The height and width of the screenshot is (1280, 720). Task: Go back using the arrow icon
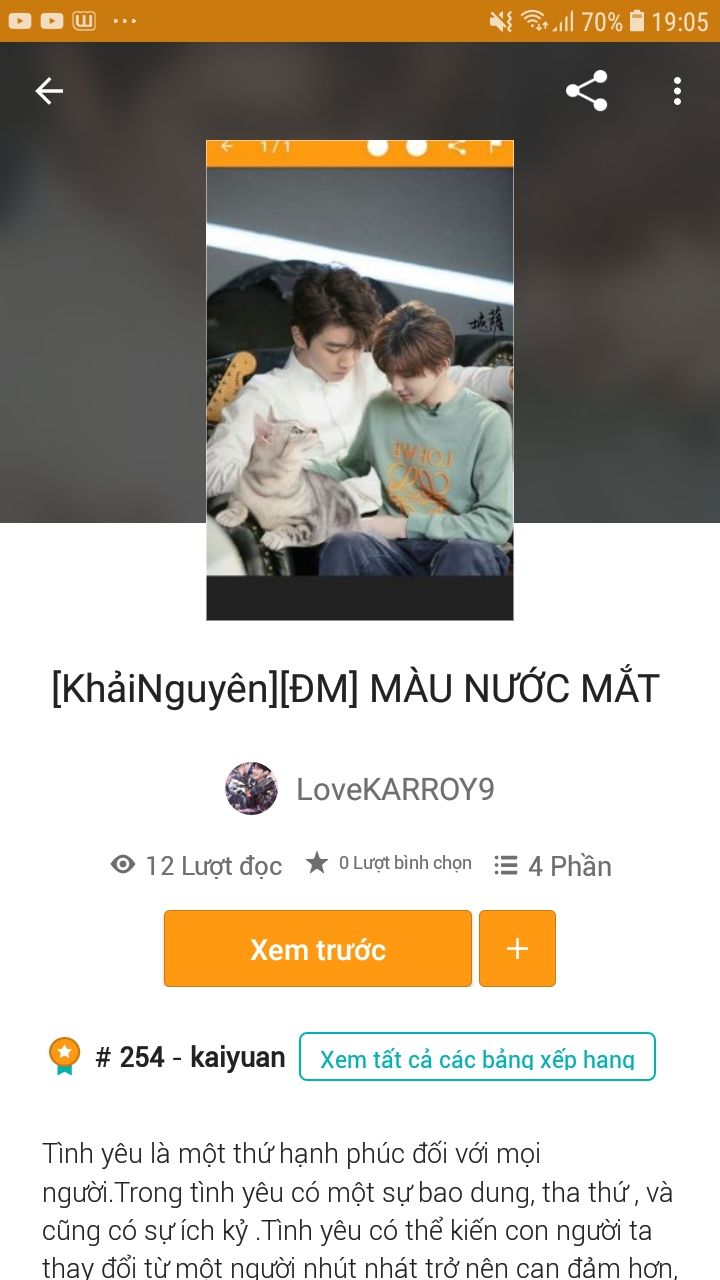(49, 91)
